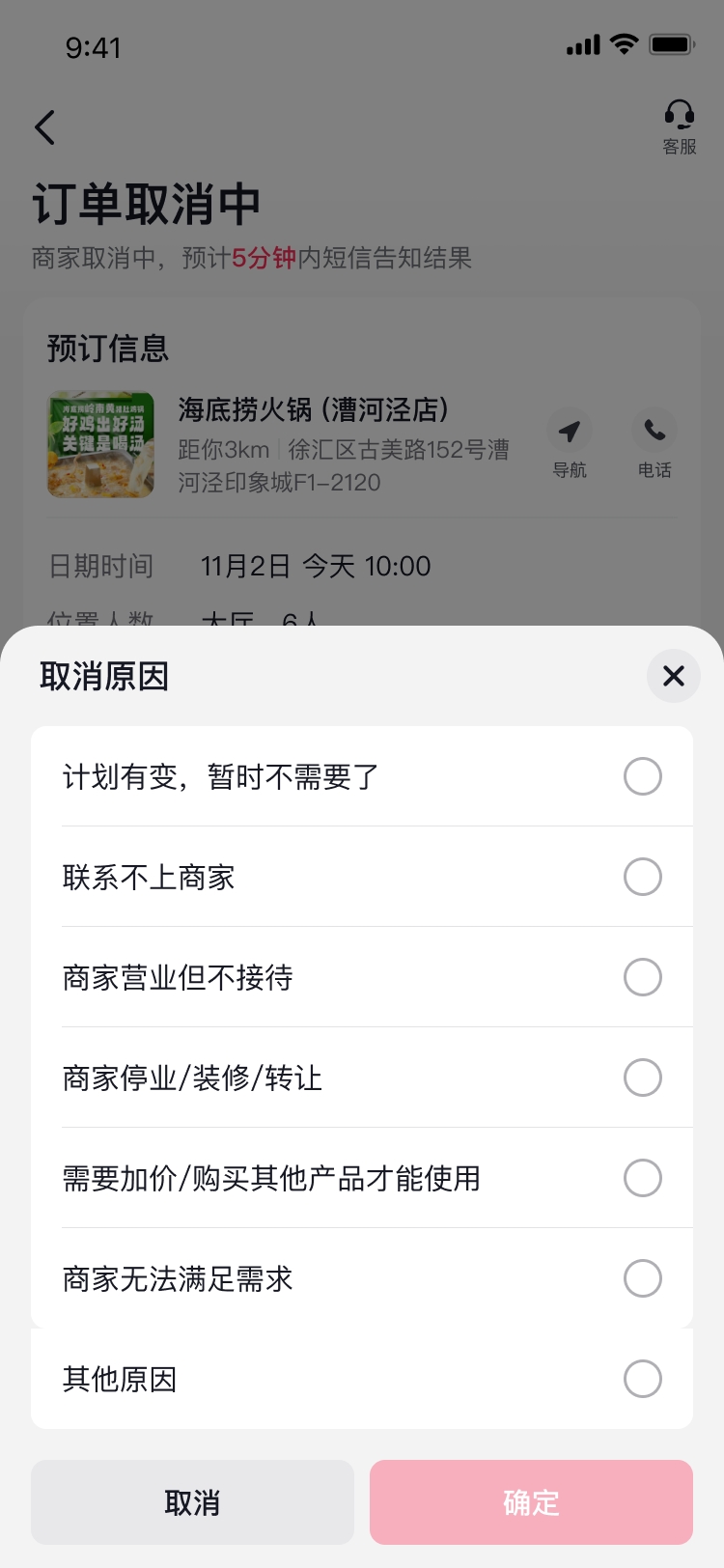Choose 需要加价/购买其他产品才能使用

click(642, 1178)
